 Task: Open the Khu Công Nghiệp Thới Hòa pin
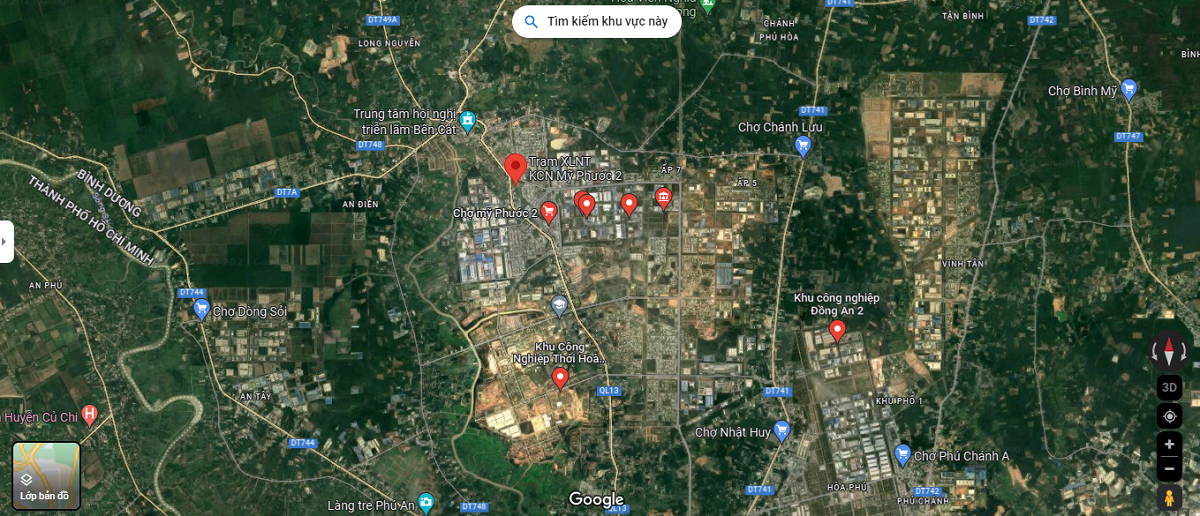tap(560, 377)
